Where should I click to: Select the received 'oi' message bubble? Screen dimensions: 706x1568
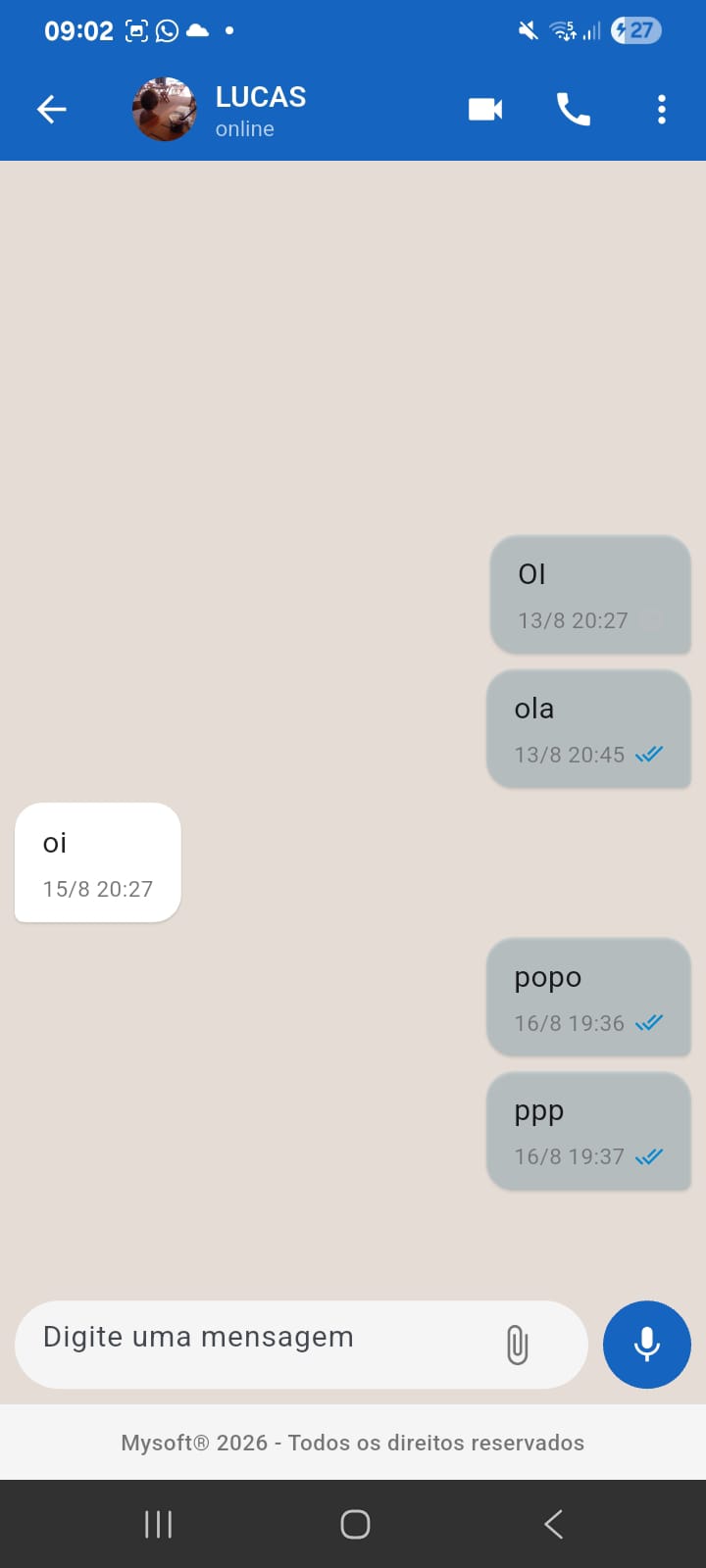click(97, 860)
